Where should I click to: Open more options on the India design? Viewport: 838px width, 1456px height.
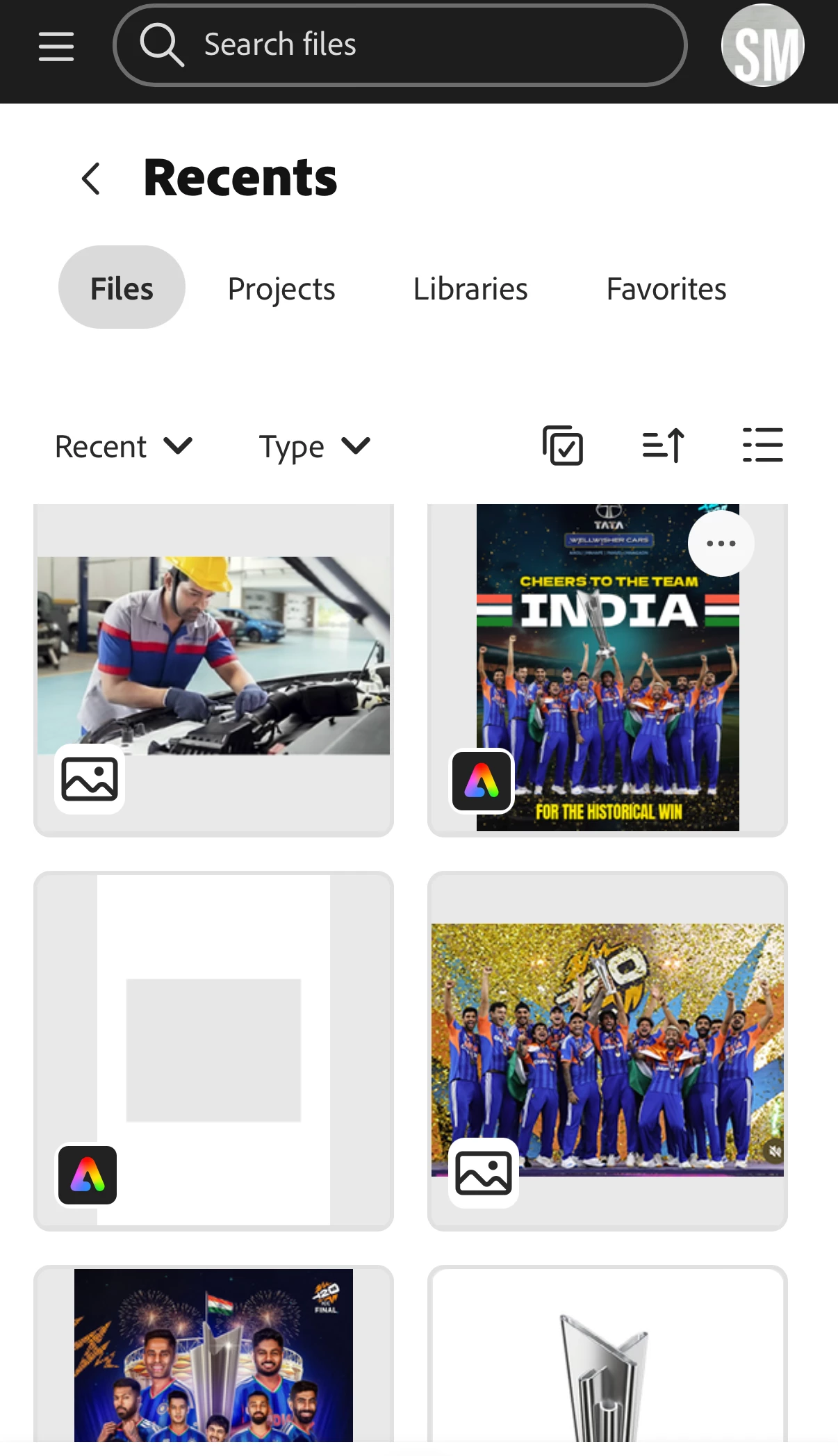click(x=721, y=543)
